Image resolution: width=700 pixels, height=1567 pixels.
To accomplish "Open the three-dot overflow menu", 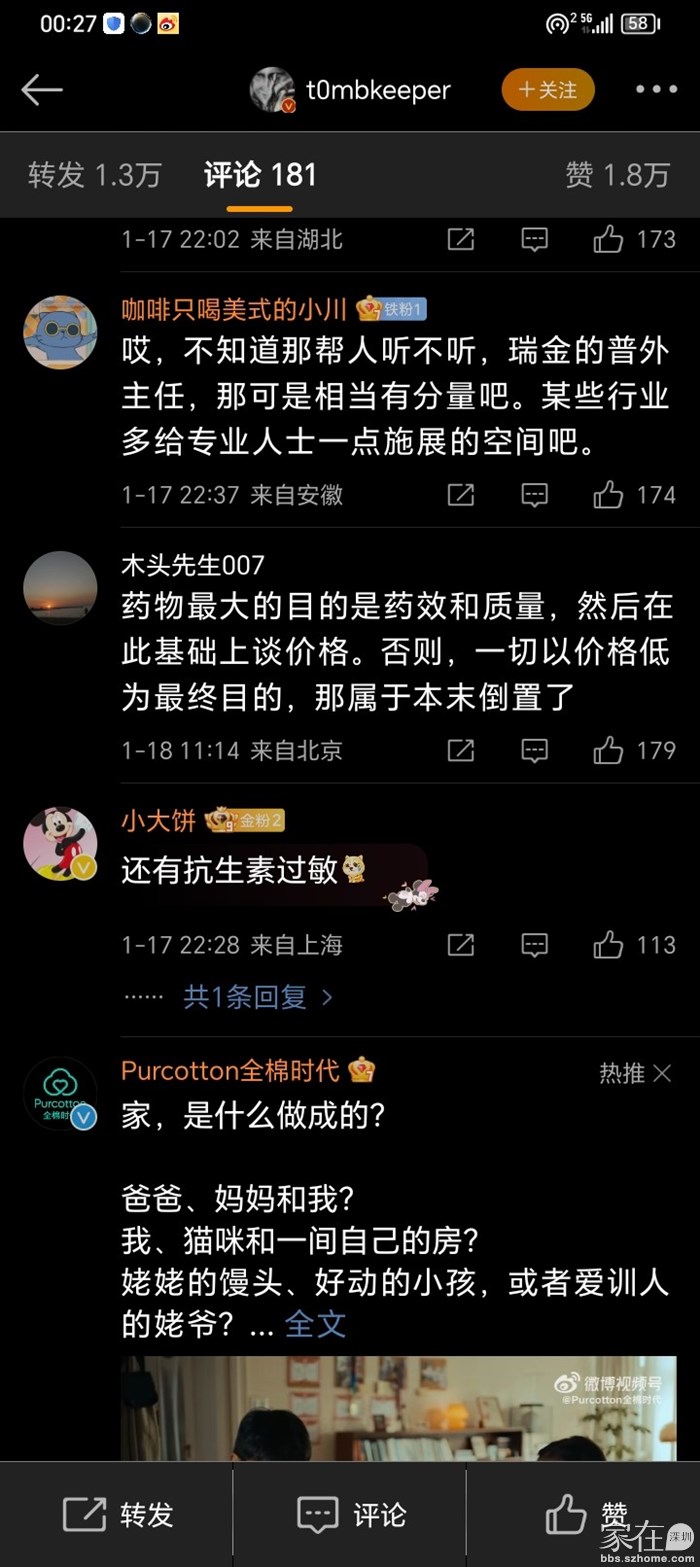I will click(x=656, y=90).
